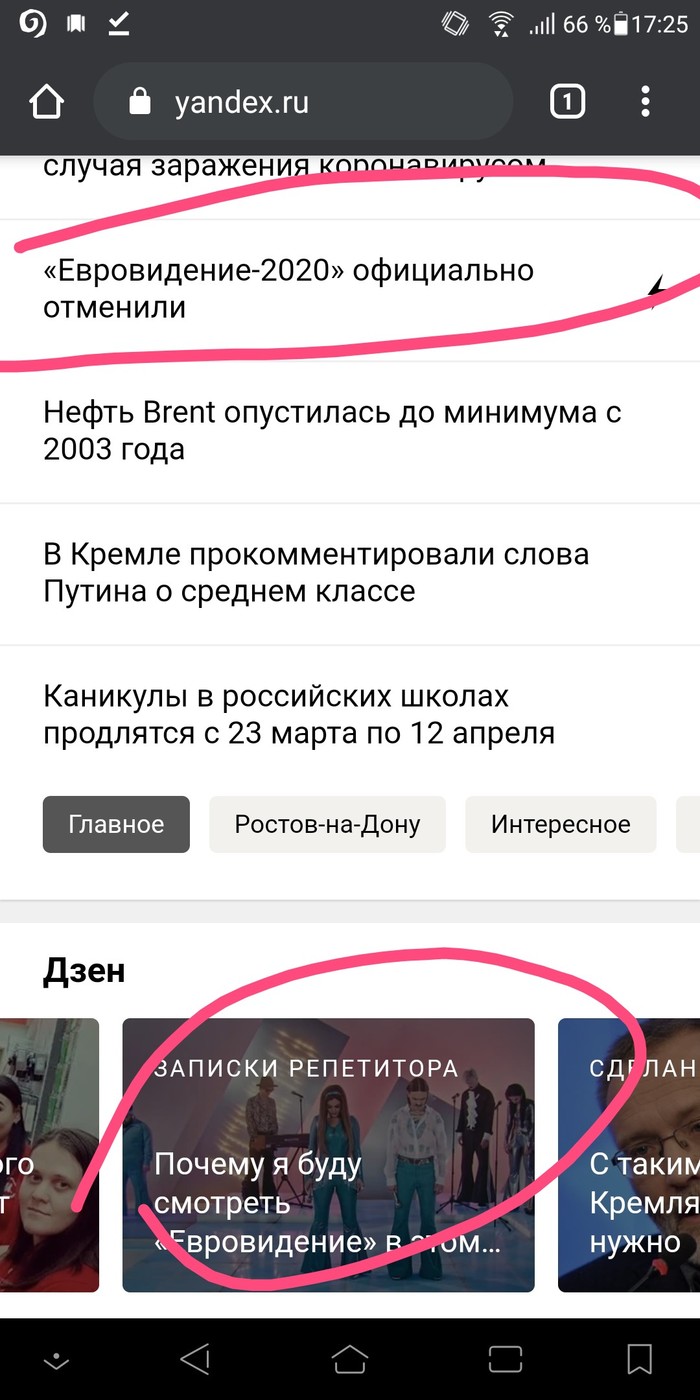This screenshot has height=1400, width=700.
Task: Open the browser overflow menu
Action: coord(645,102)
